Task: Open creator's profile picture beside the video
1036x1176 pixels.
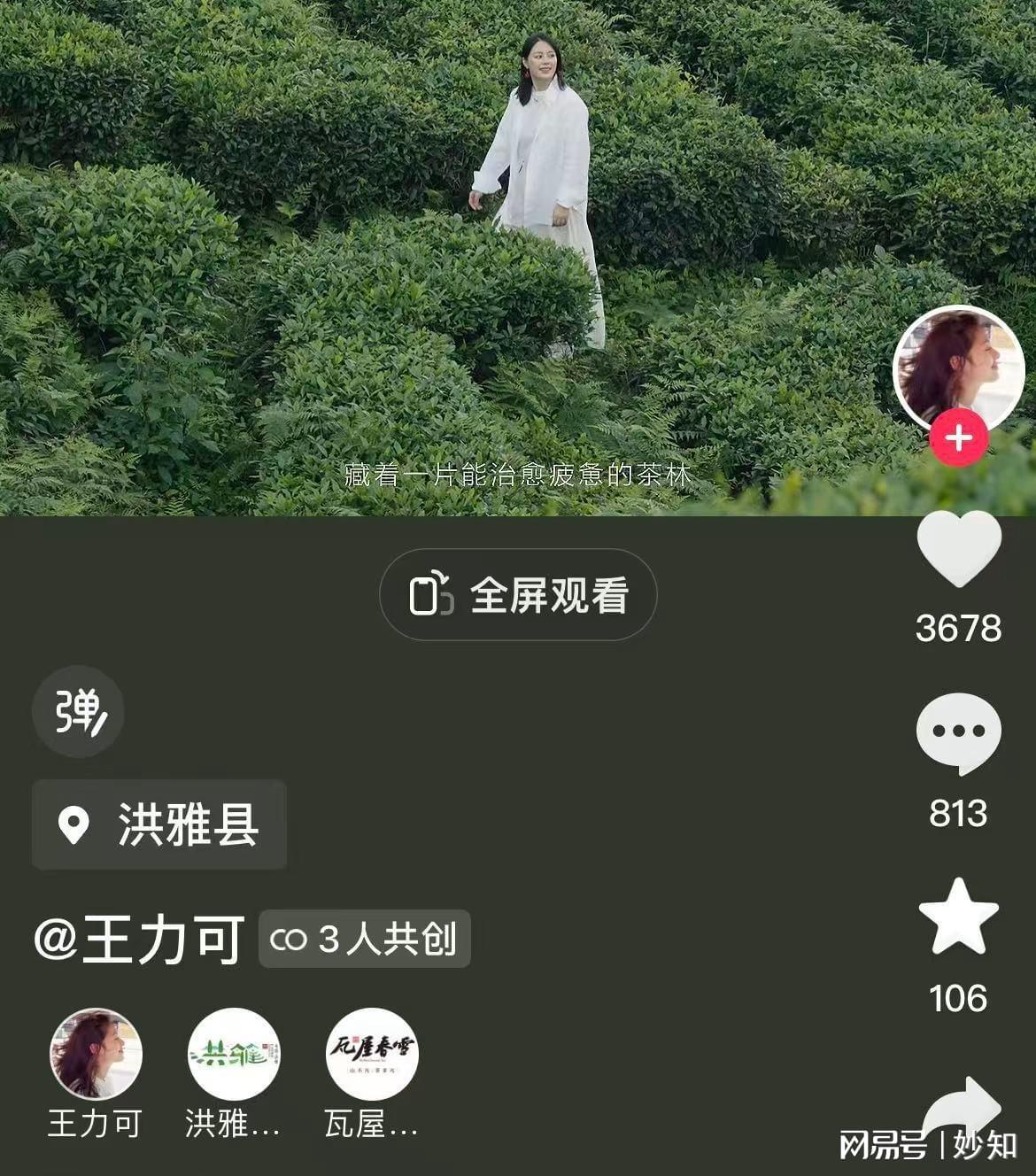Action: 957,367
